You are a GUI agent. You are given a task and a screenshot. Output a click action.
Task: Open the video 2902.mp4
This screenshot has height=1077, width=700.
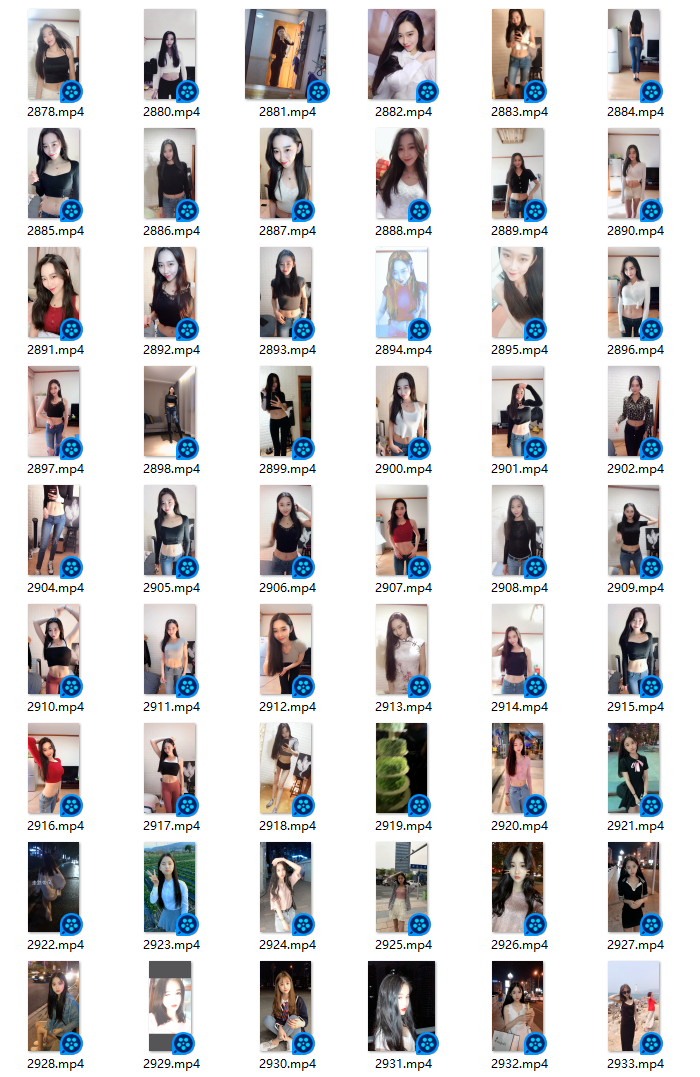[x=634, y=412]
